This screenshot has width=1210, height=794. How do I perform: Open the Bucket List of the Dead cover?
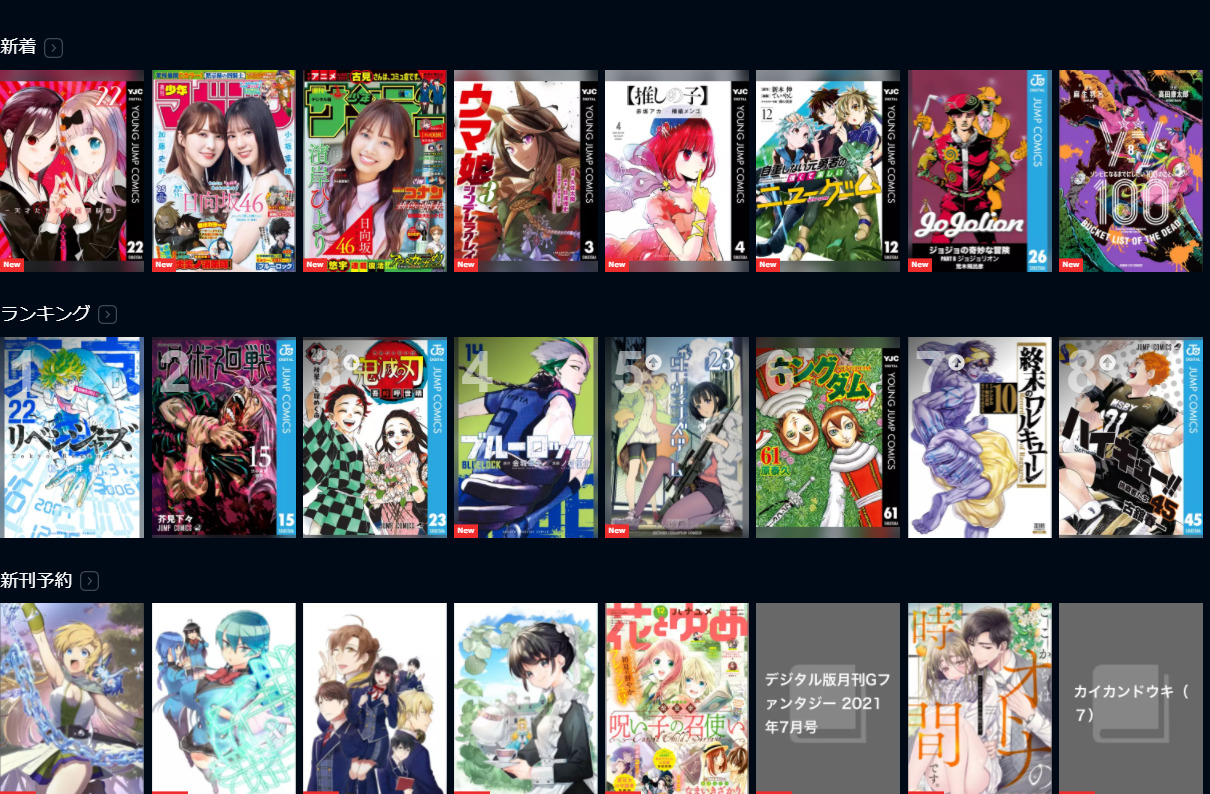[1130, 171]
